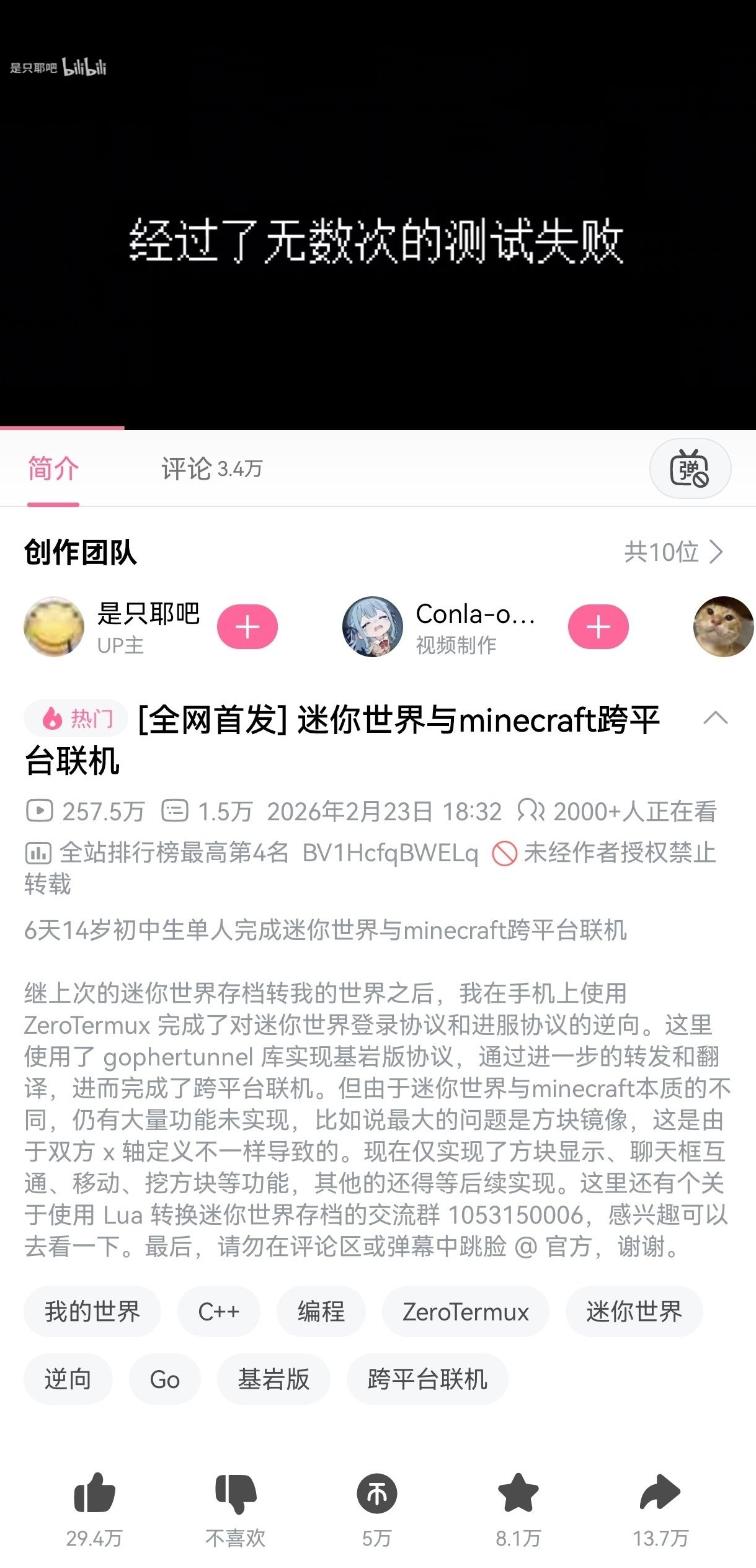This screenshot has height=1568, width=756.
Task: Open the cat avatar team member
Action: (x=723, y=627)
